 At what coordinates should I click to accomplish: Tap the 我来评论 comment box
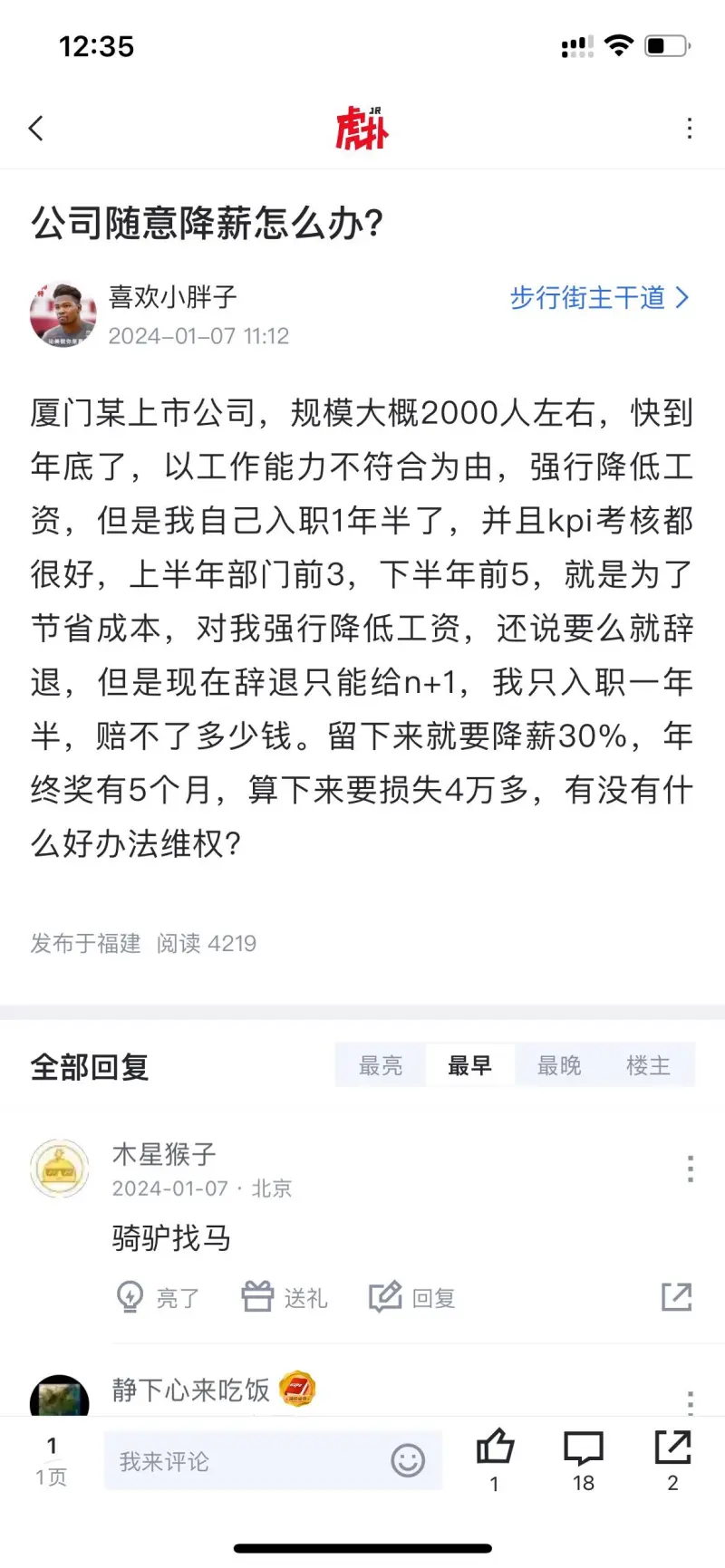[245, 1460]
